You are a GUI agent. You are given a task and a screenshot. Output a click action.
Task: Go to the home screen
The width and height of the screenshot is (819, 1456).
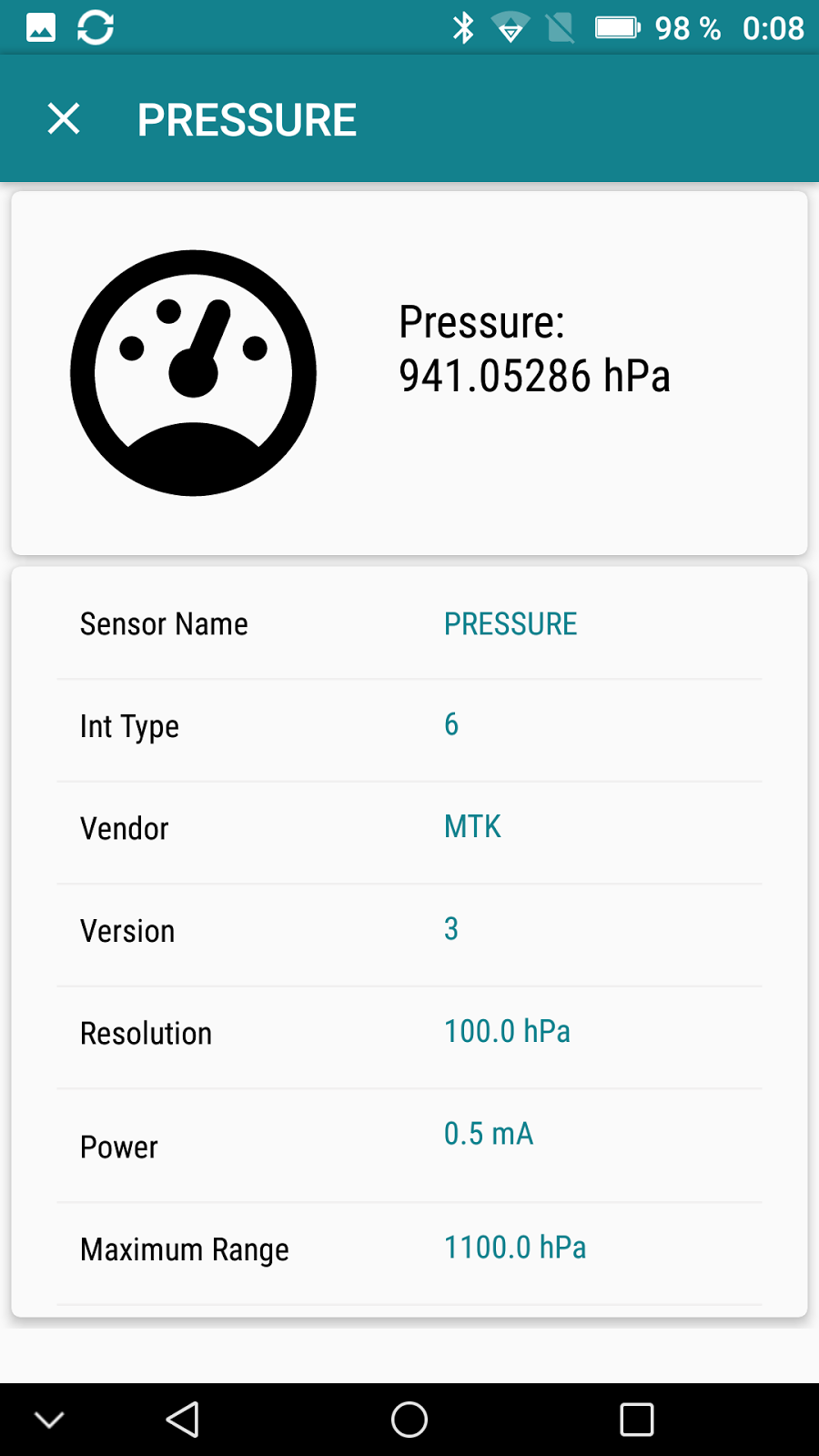point(409,1419)
